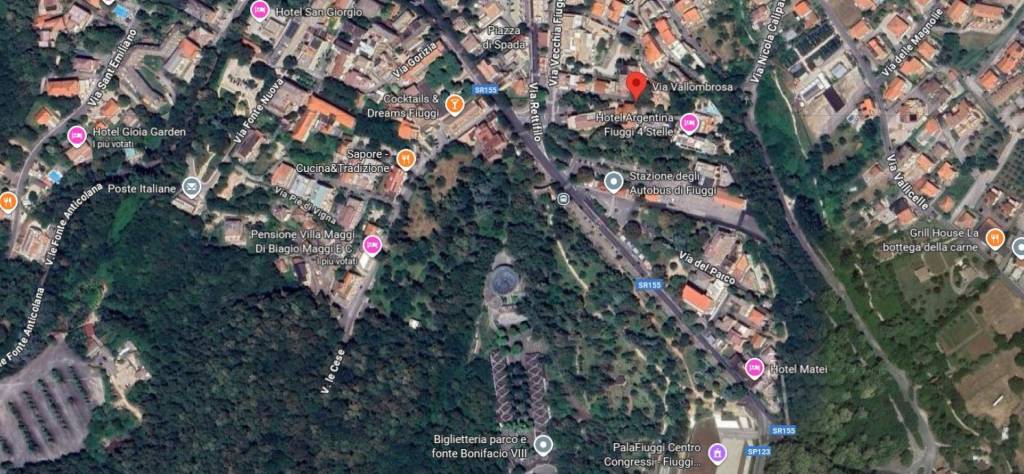Tap the Hotel Gioia Garden marker

[76, 135]
